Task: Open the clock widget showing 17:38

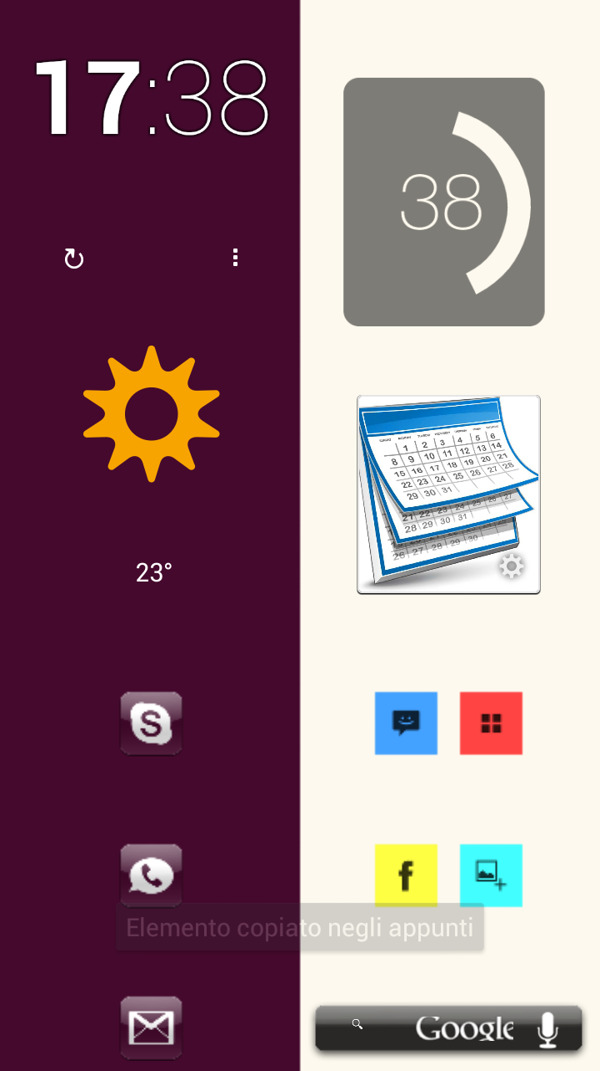Action: [152, 99]
